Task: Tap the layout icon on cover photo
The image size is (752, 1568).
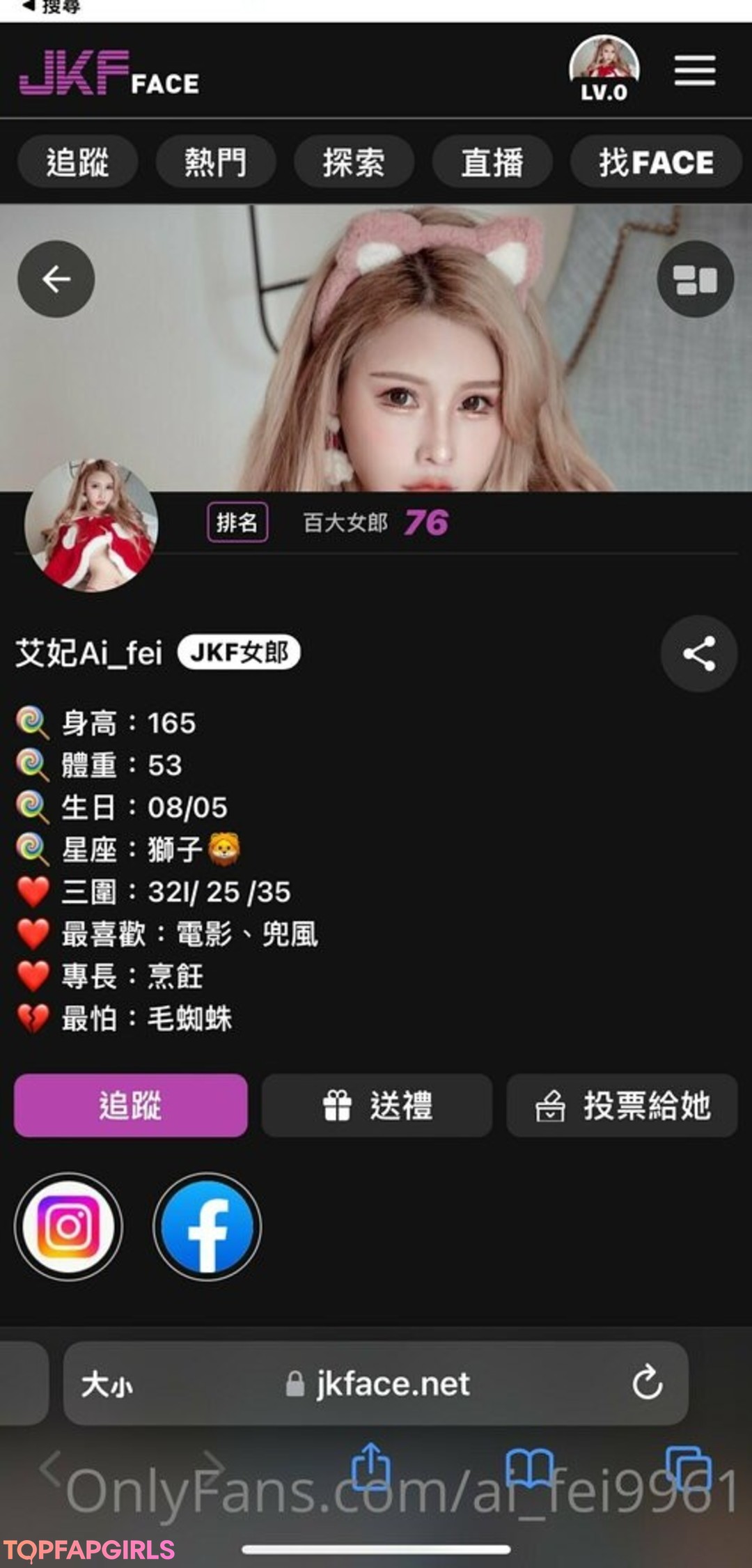Action: (695, 279)
